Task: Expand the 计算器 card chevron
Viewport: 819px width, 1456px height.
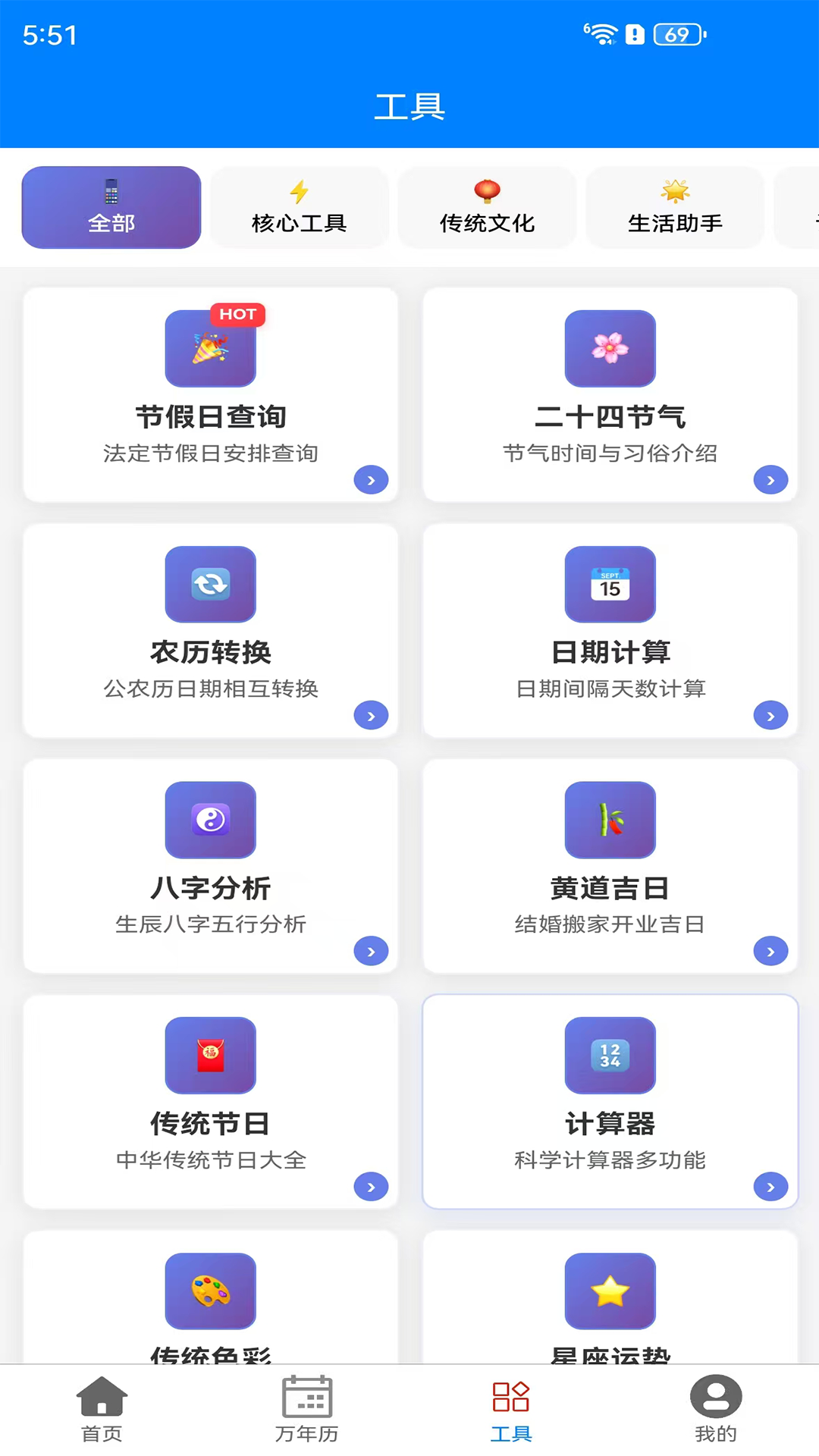Action: click(770, 1186)
